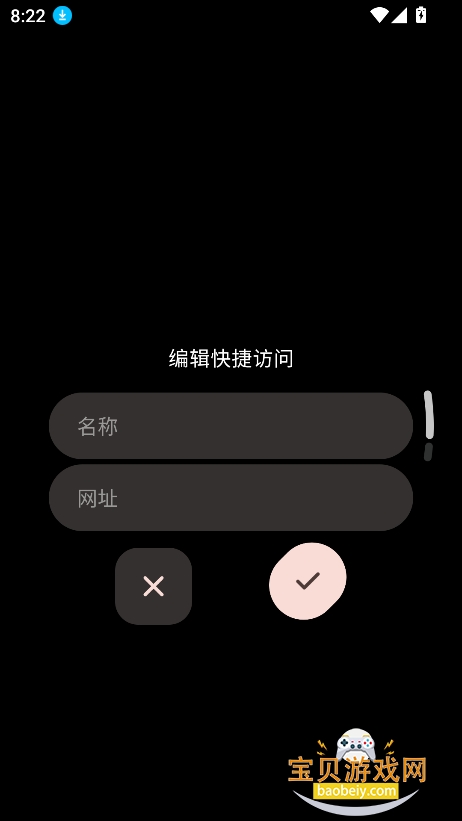Focus the 网址 URL field
The image size is (462, 821).
point(231,497)
